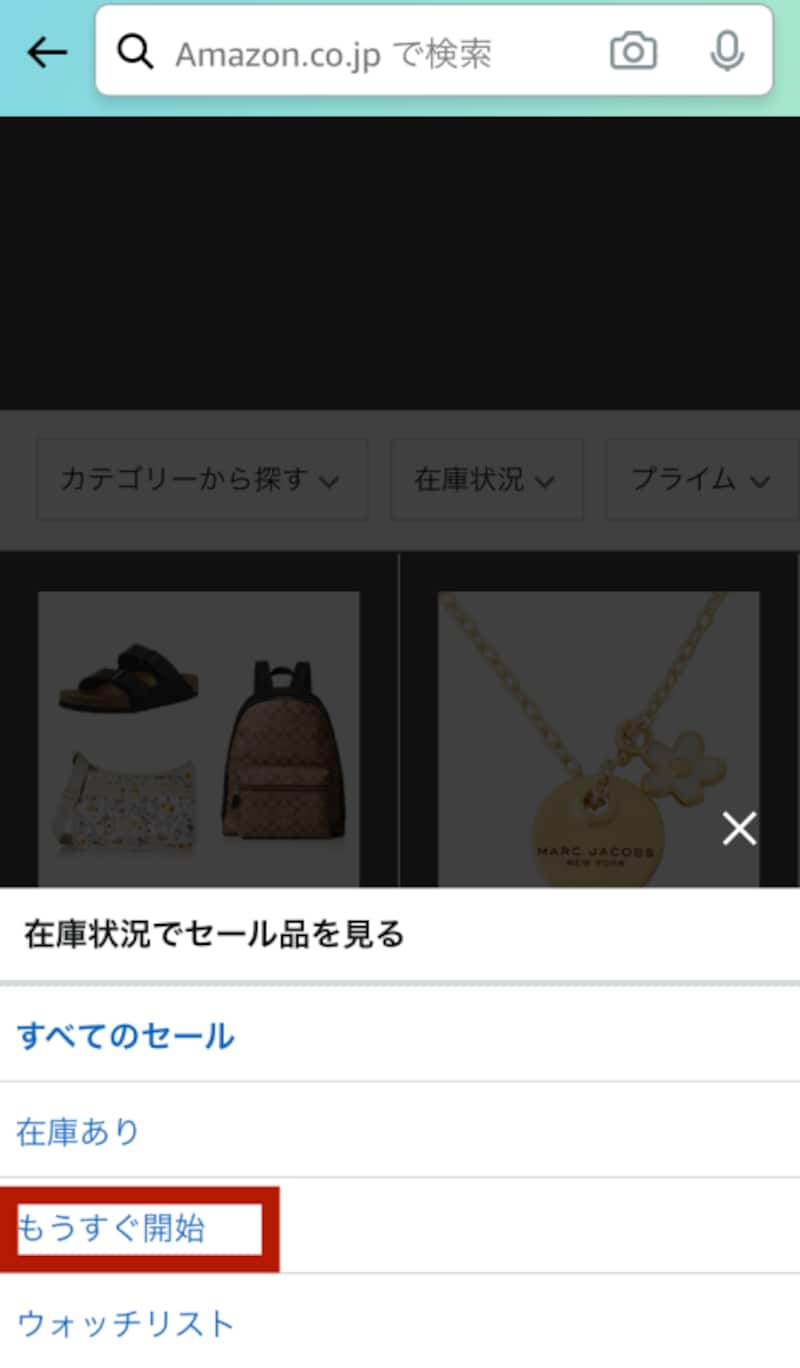
Task: Open ウォッチリスト option
Action: tap(126, 1324)
